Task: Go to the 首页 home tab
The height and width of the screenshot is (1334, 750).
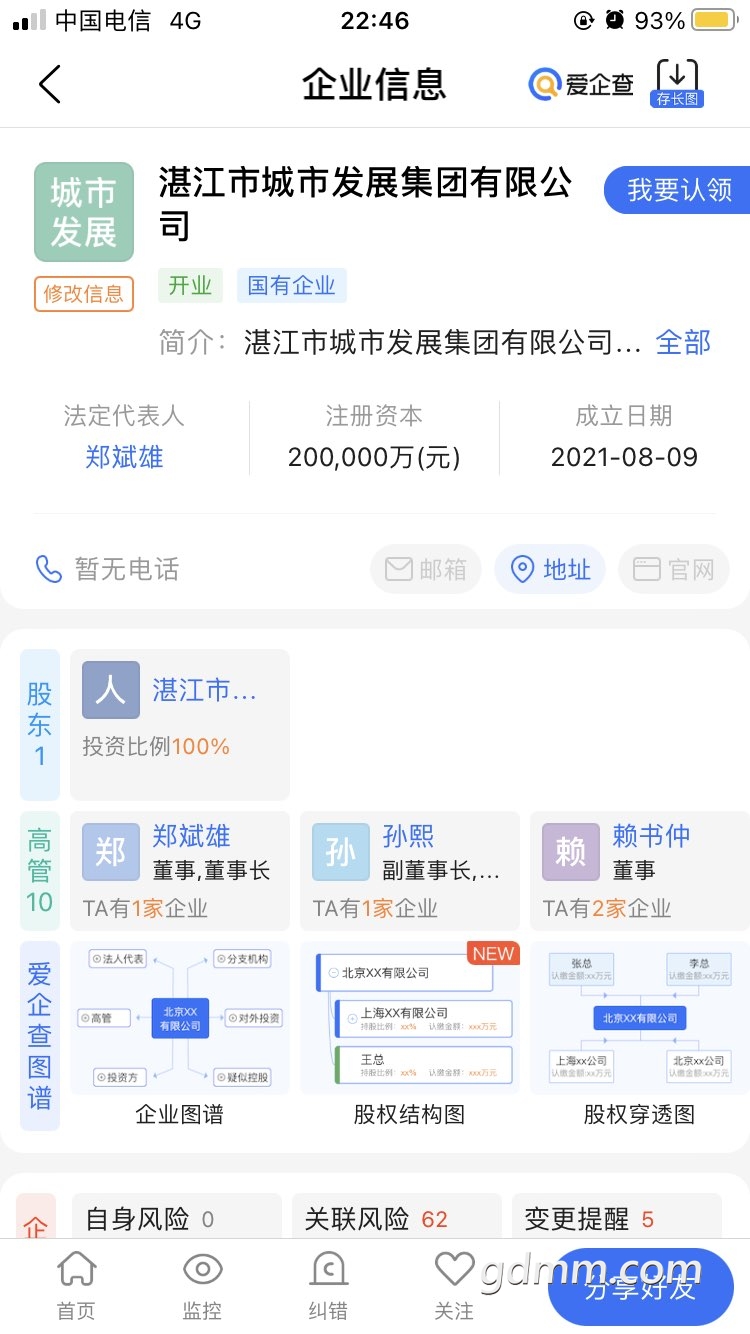Action: pyautogui.click(x=76, y=1286)
